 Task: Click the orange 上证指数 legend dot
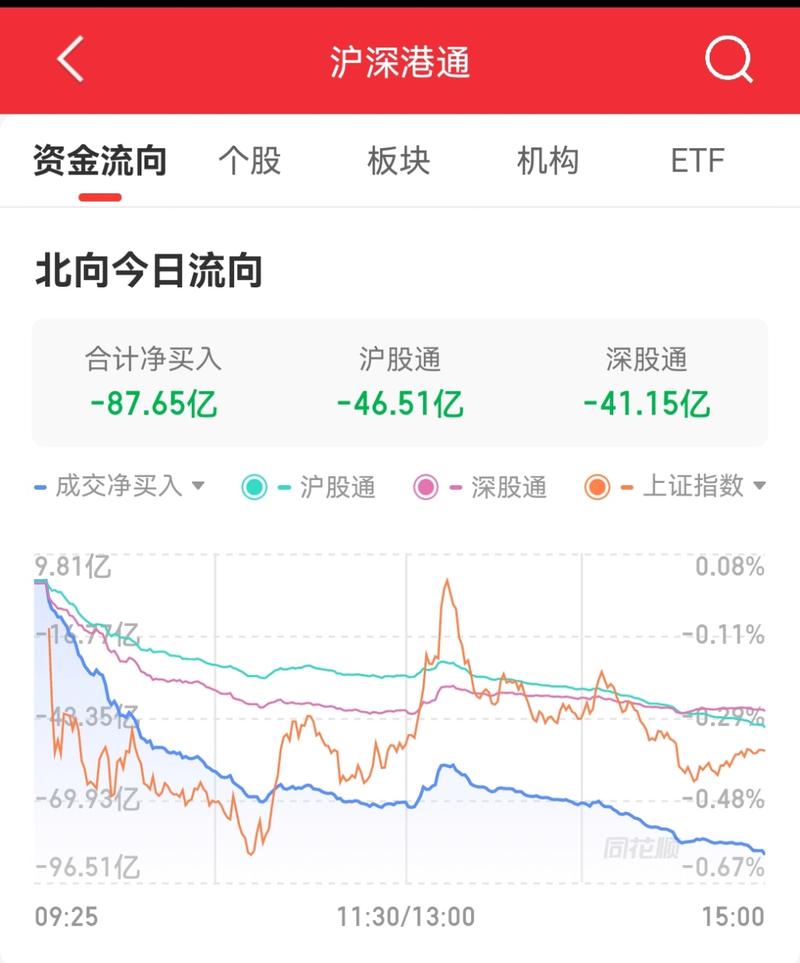click(597, 486)
